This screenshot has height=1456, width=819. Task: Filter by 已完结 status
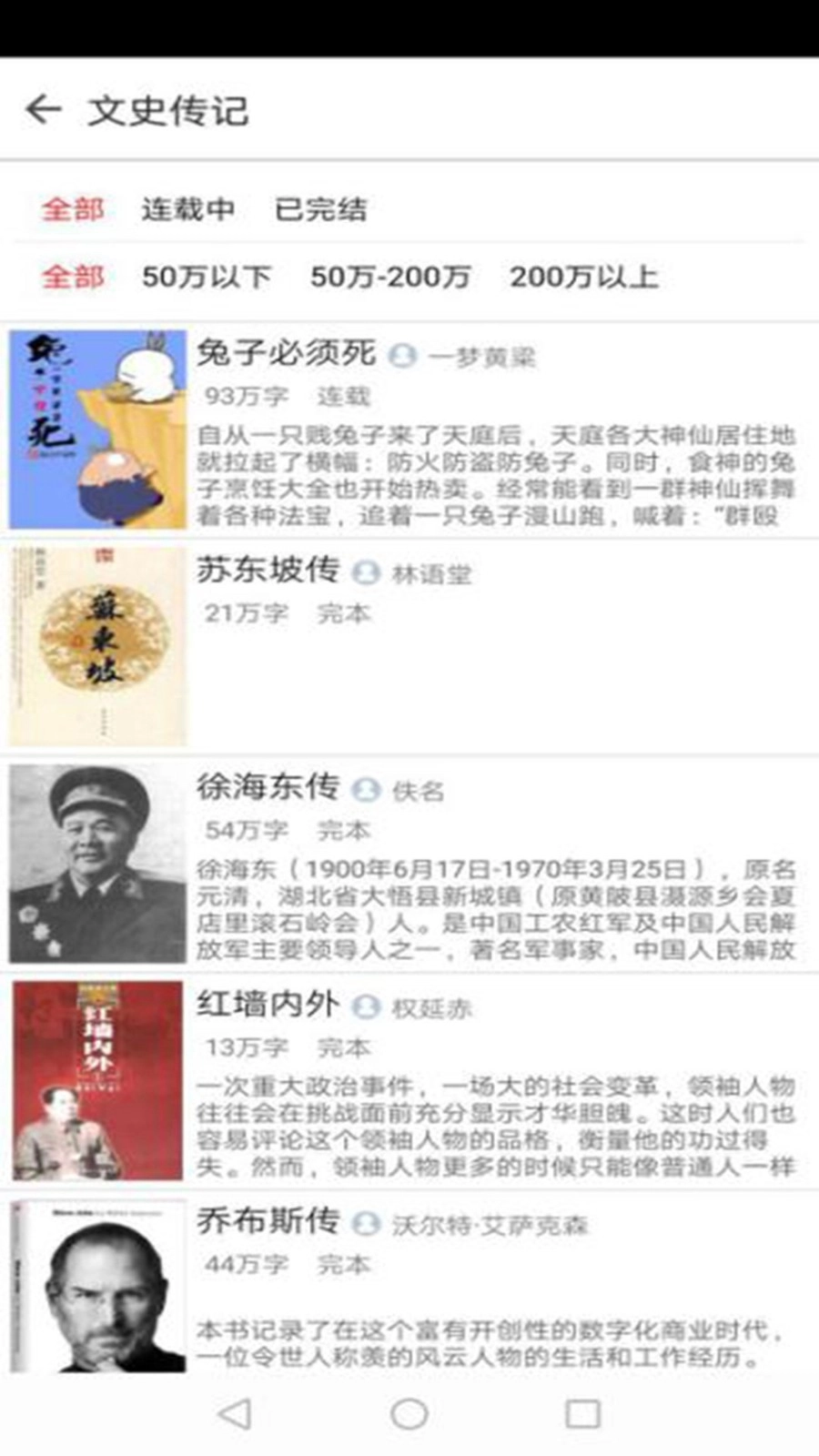click(320, 209)
